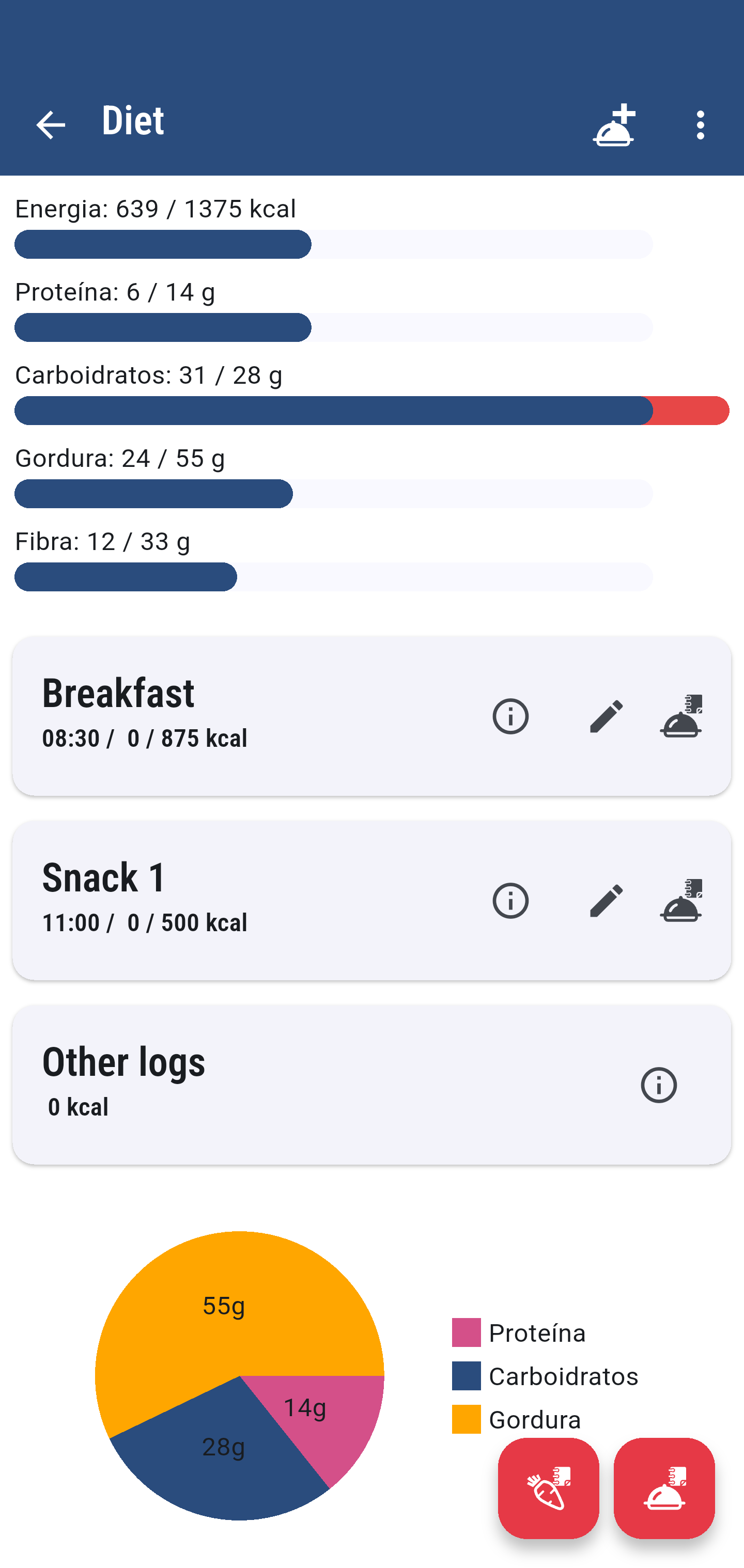The height and width of the screenshot is (1568, 744).
Task: Add a new meal from the app bar
Action: tap(614, 125)
